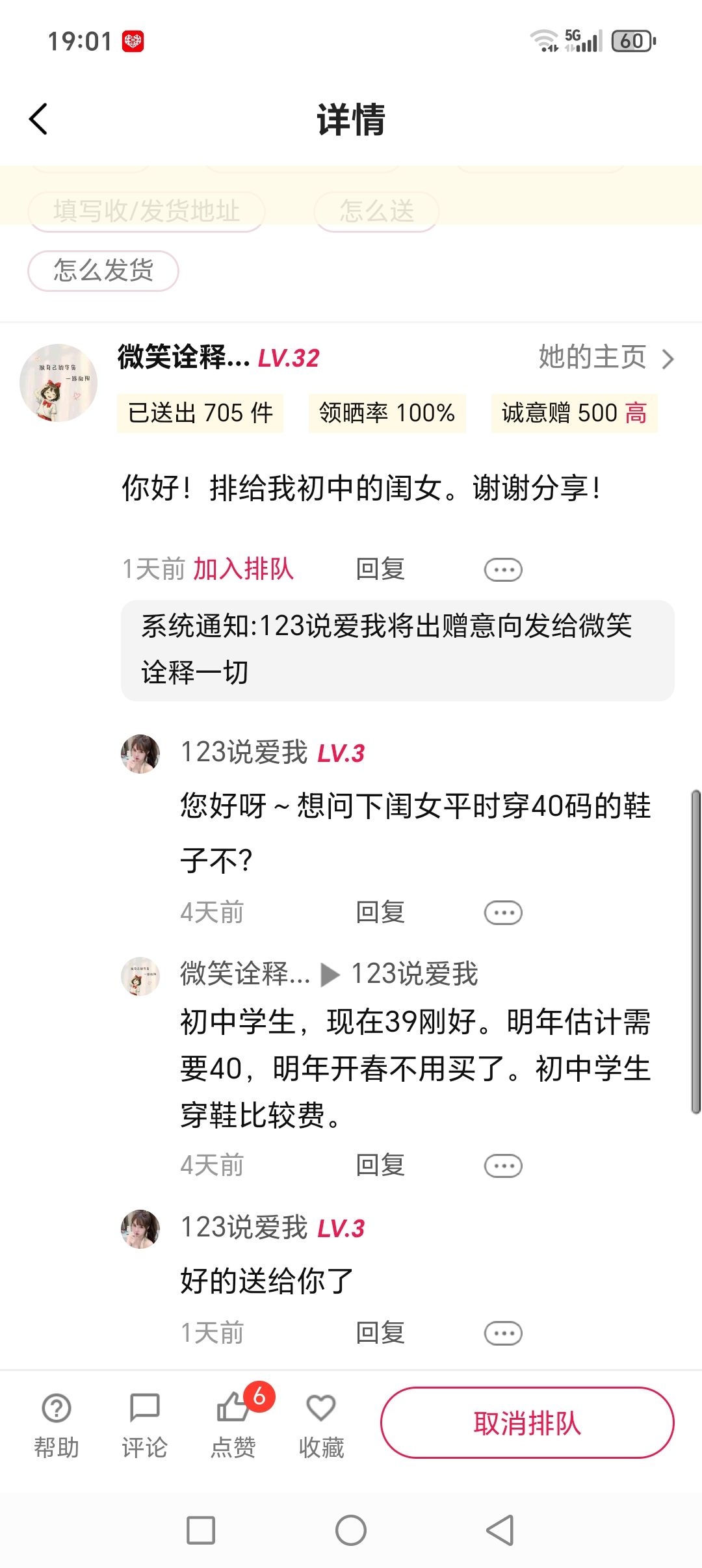702x1568 pixels.
Task: Open the 评论 comment action
Action: tap(144, 1425)
